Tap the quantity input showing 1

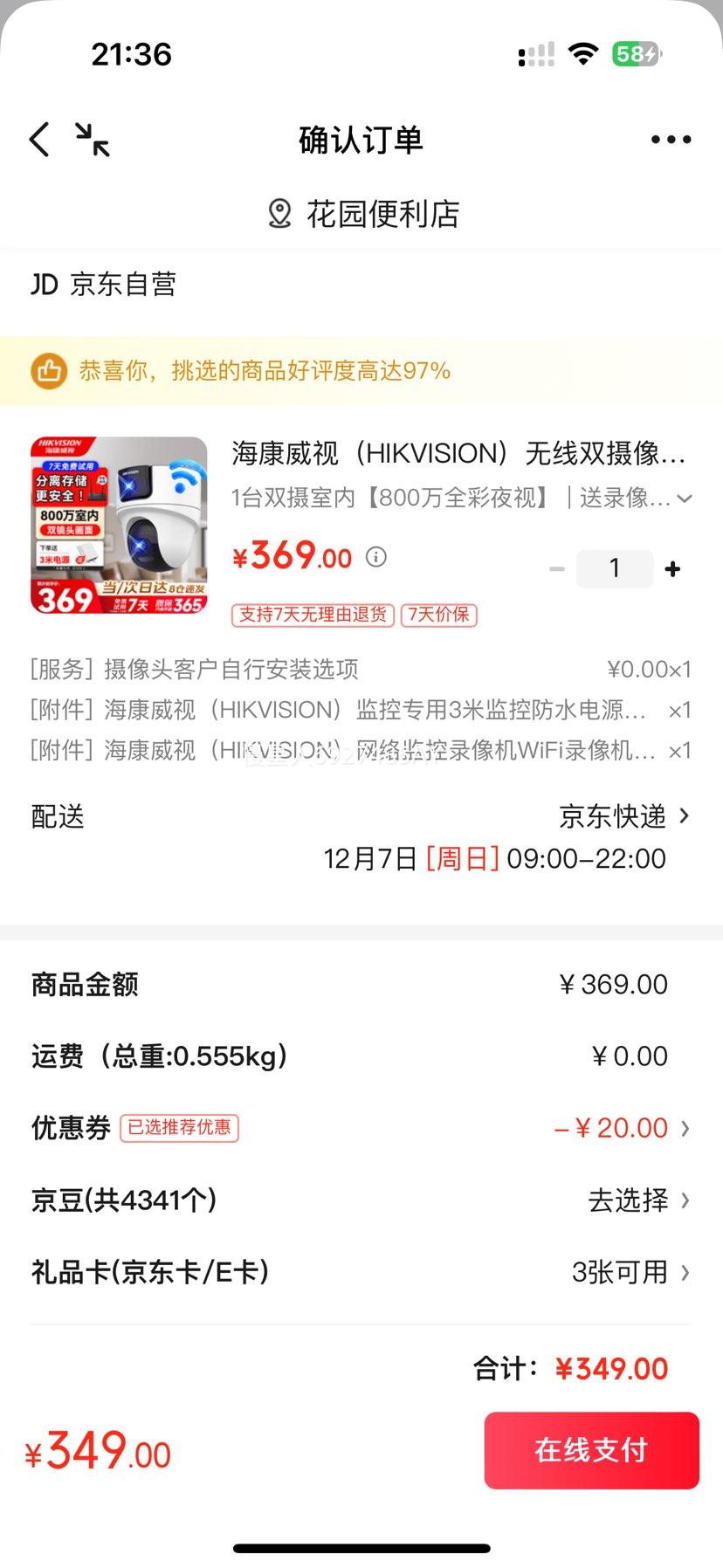pyautogui.click(x=615, y=568)
